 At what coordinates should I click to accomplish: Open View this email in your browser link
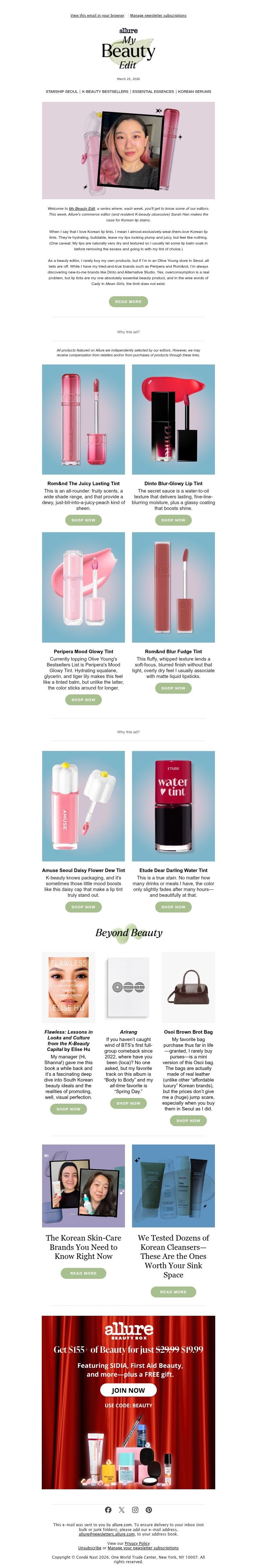pos(97,15)
